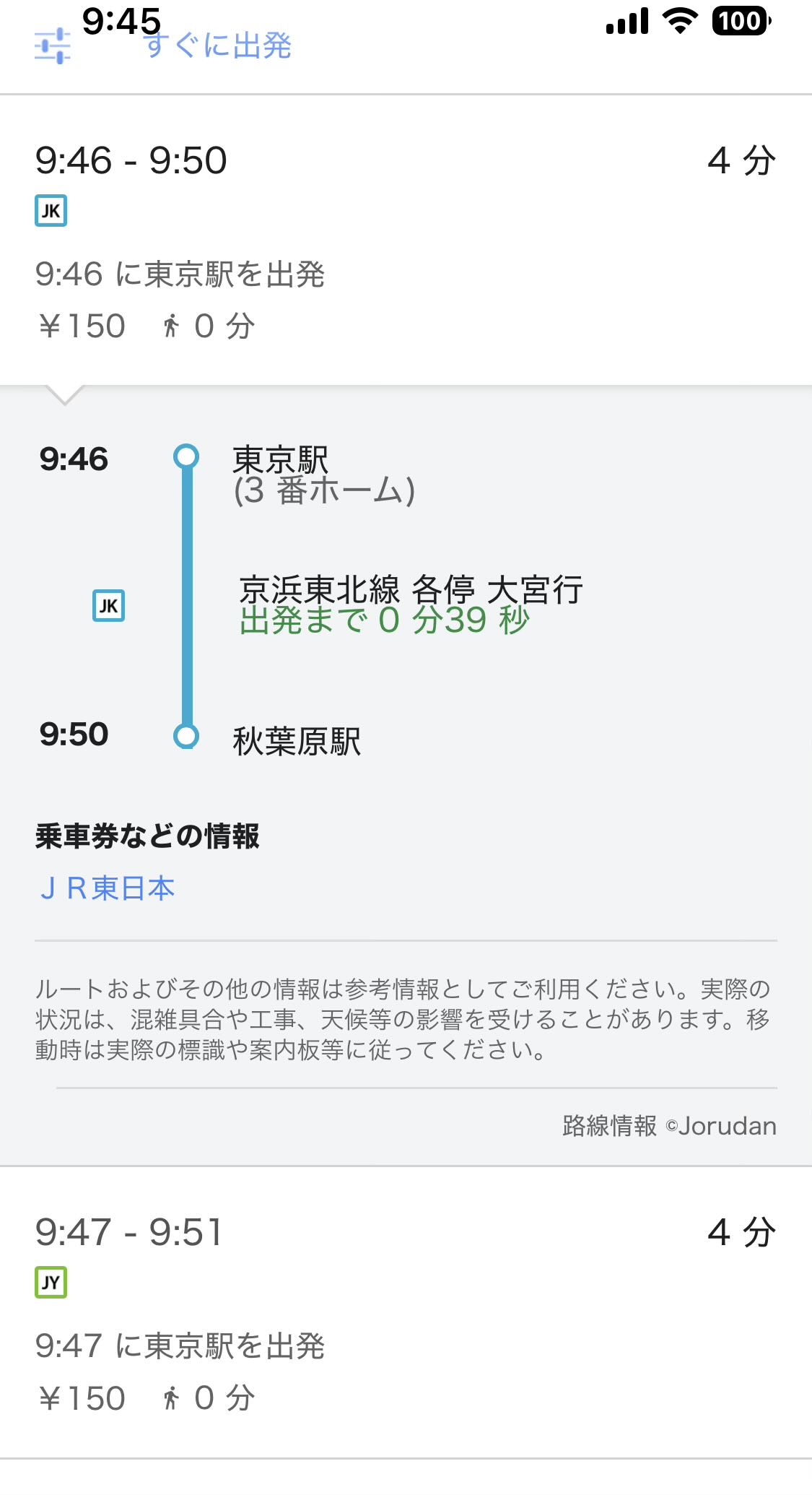Expand the 9:47 - 9:51 Yamanote route

[x=404, y=1311]
